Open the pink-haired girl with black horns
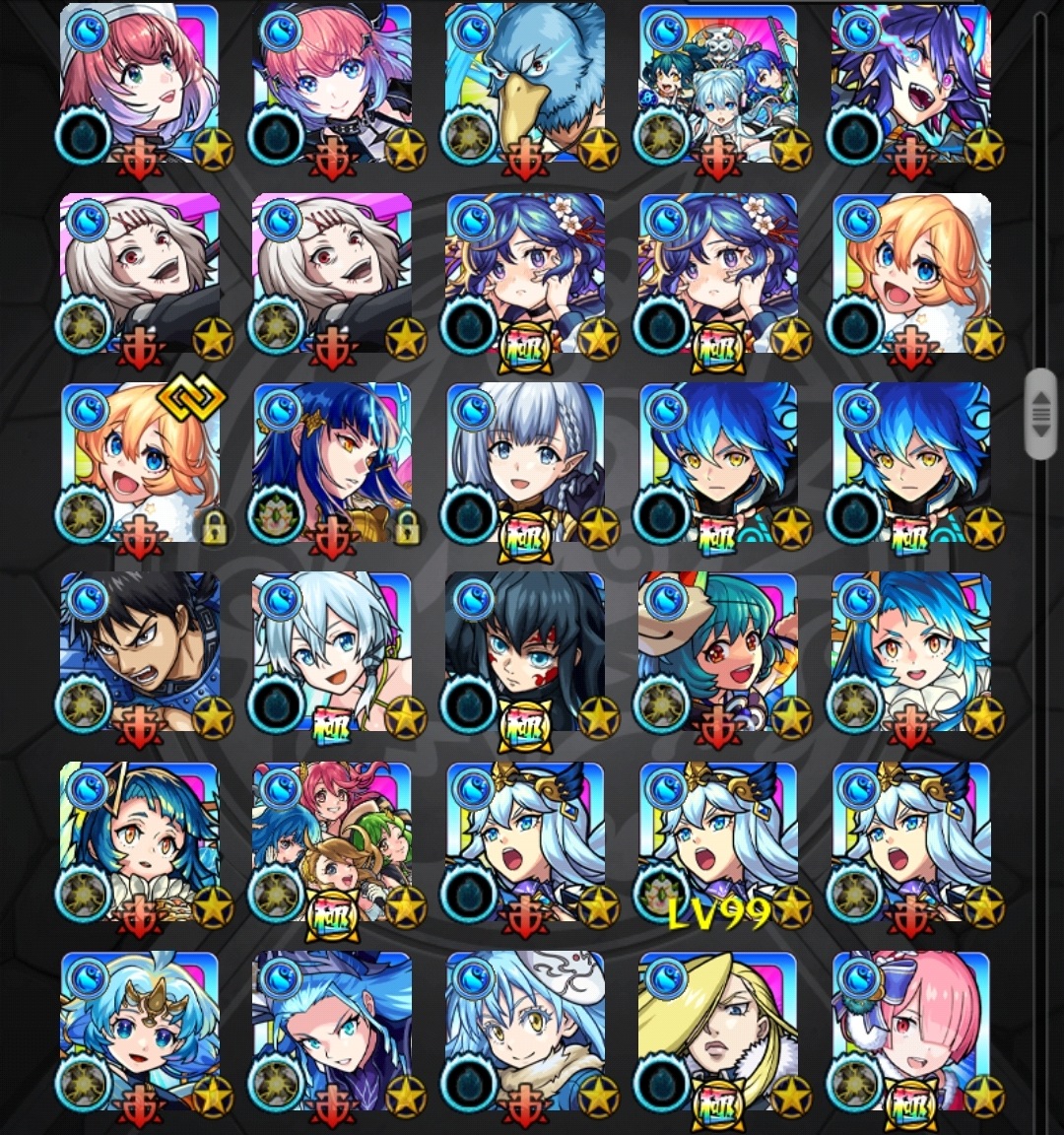This screenshot has width=1064, height=1135. pyautogui.click(x=332, y=84)
